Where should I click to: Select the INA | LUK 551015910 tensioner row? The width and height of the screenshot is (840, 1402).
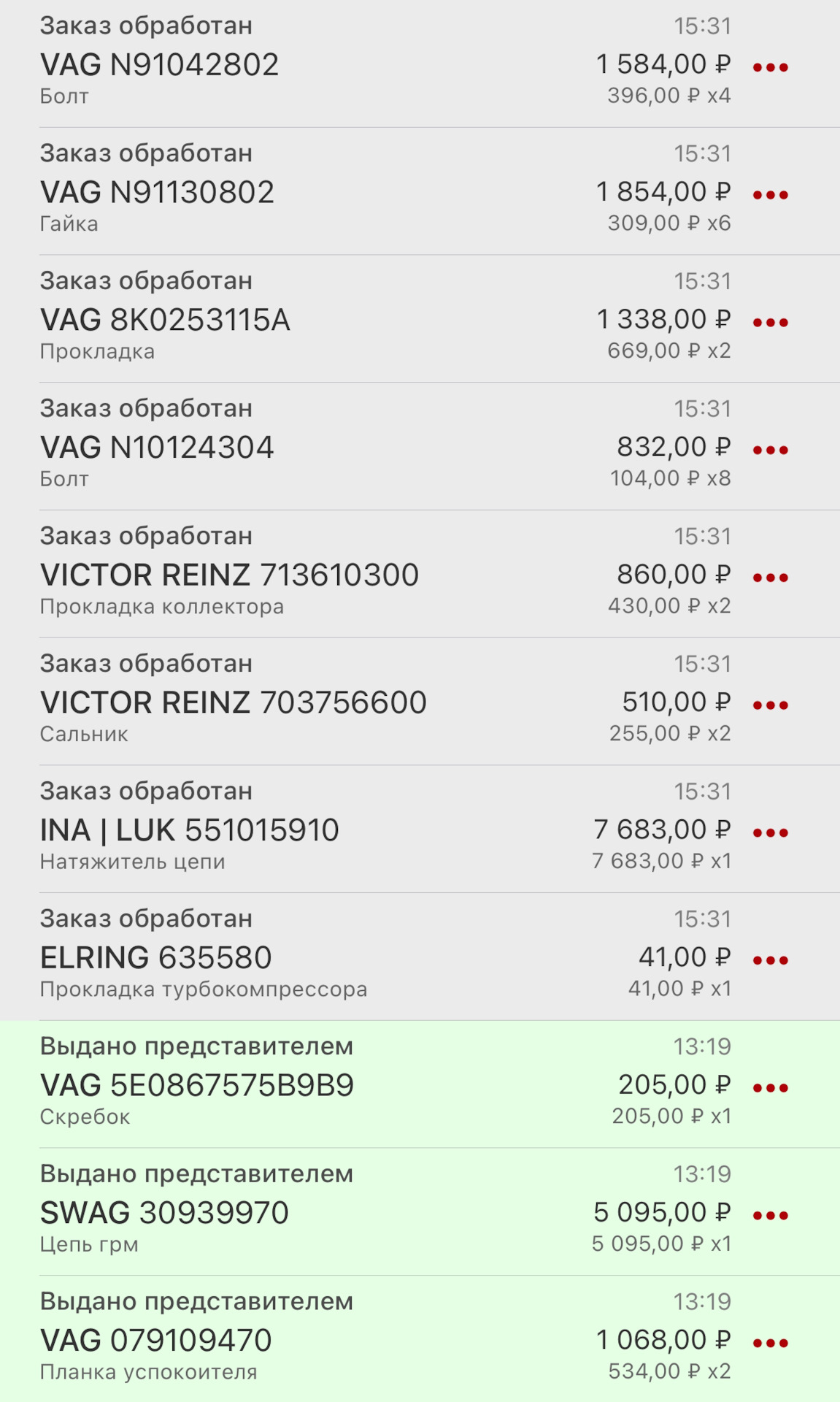point(292,830)
